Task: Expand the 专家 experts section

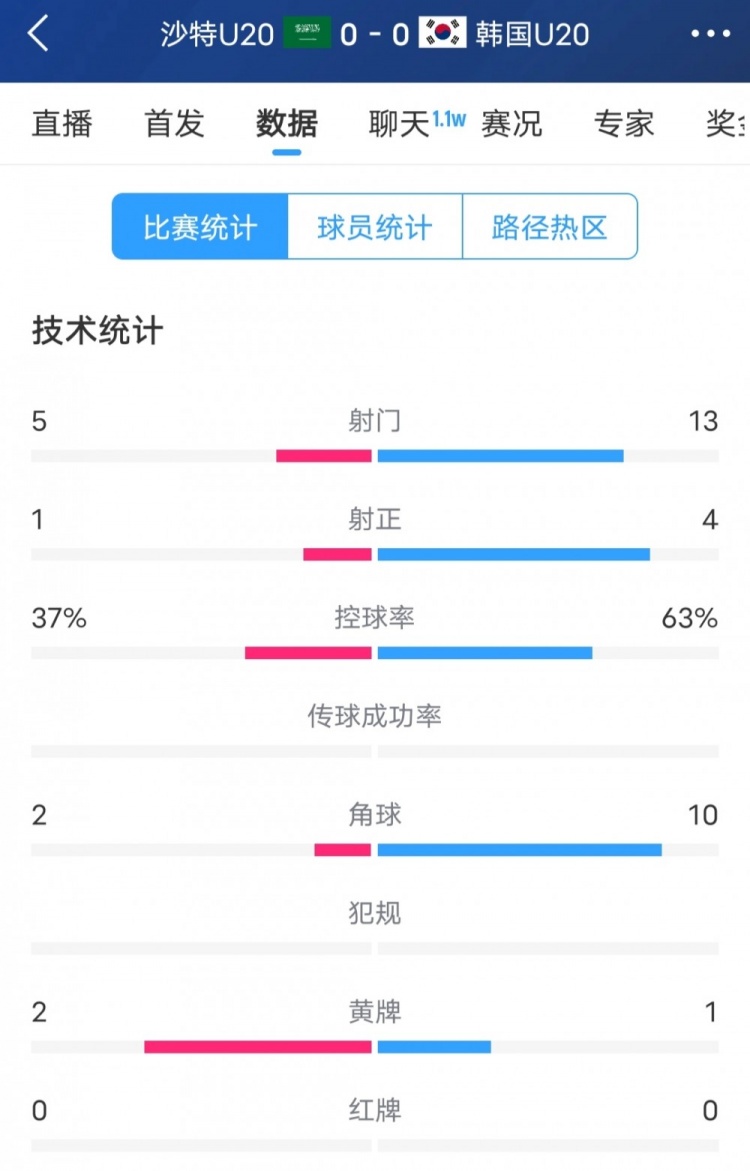Action: pyautogui.click(x=623, y=123)
